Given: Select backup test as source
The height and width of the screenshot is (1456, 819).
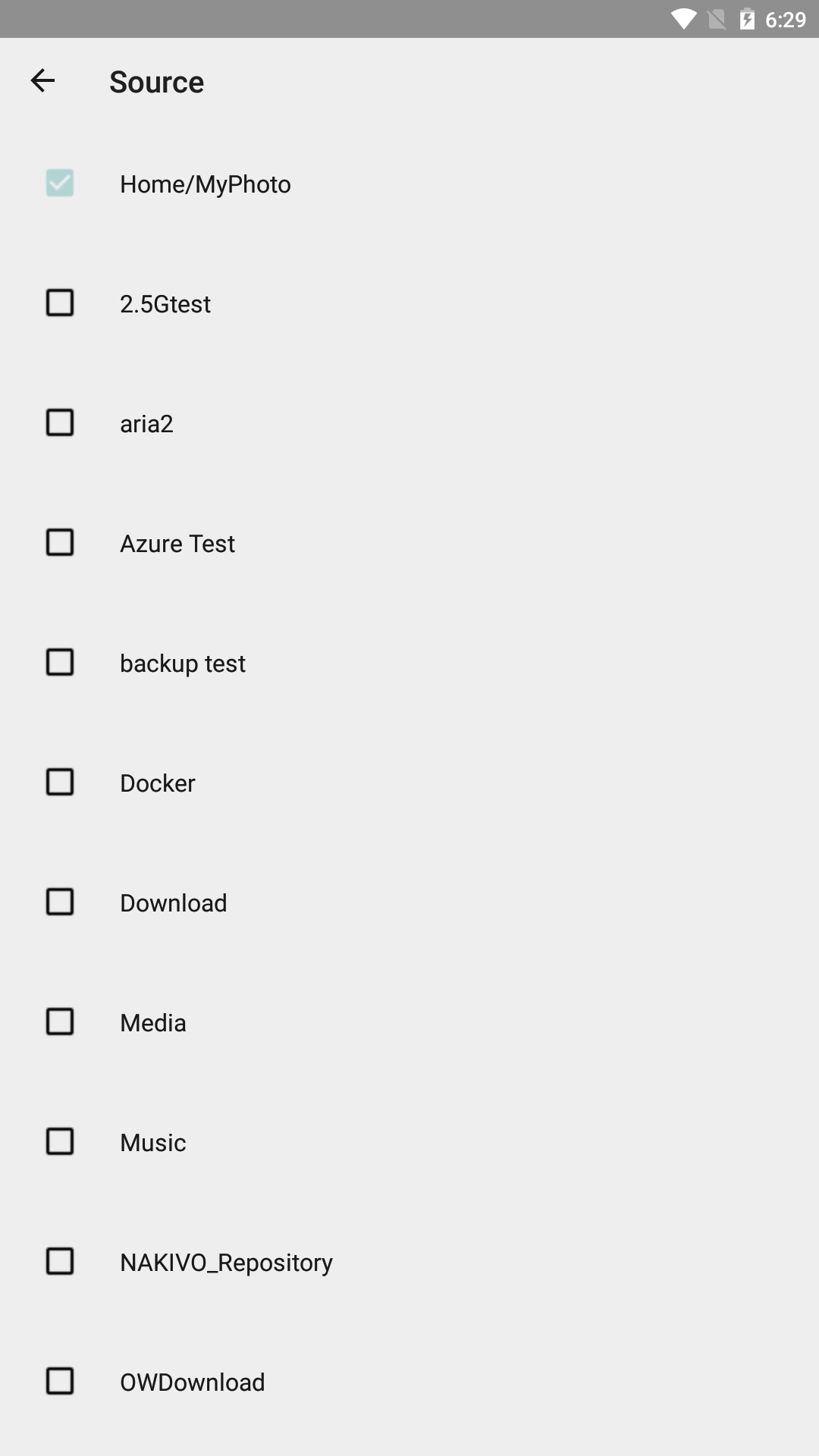Looking at the screenshot, I should click(x=60, y=662).
